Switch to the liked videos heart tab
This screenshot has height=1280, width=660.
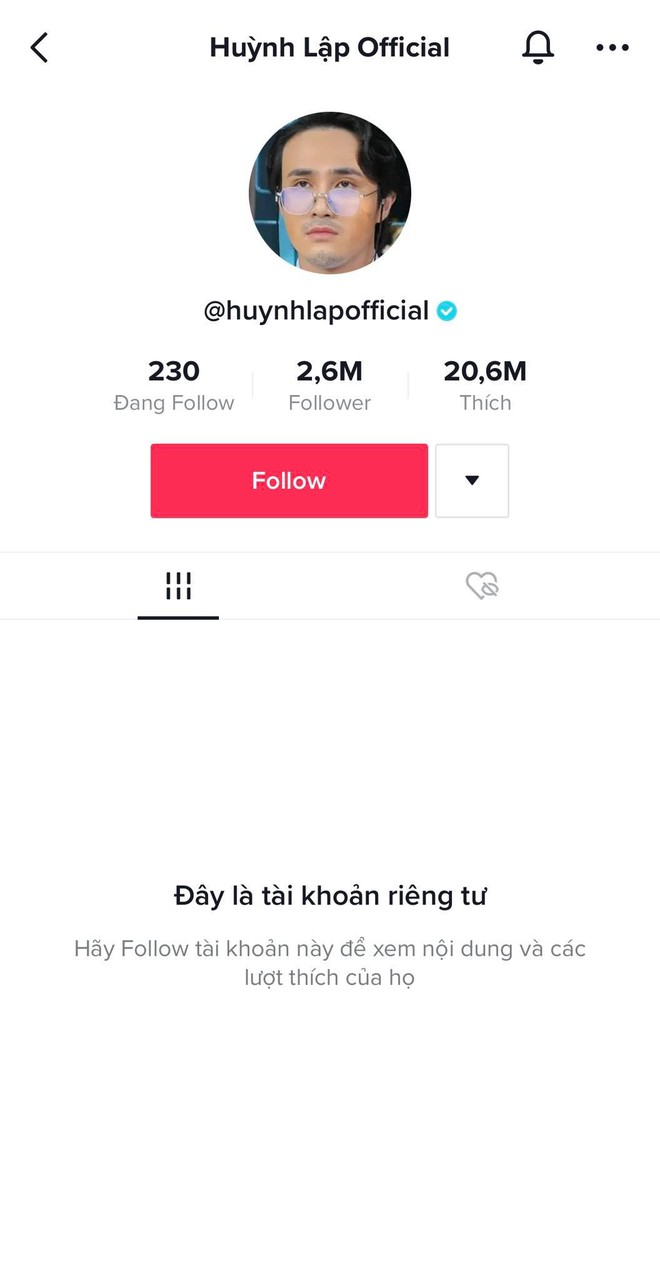click(x=482, y=586)
